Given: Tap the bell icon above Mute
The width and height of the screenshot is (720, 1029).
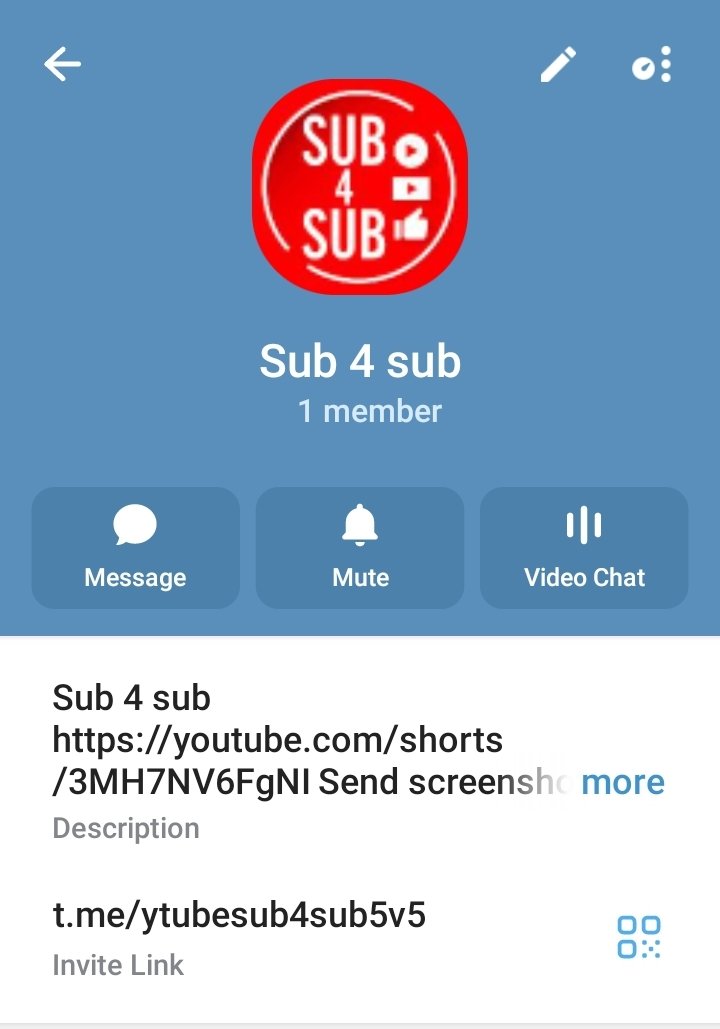Looking at the screenshot, I should tap(359, 522).
